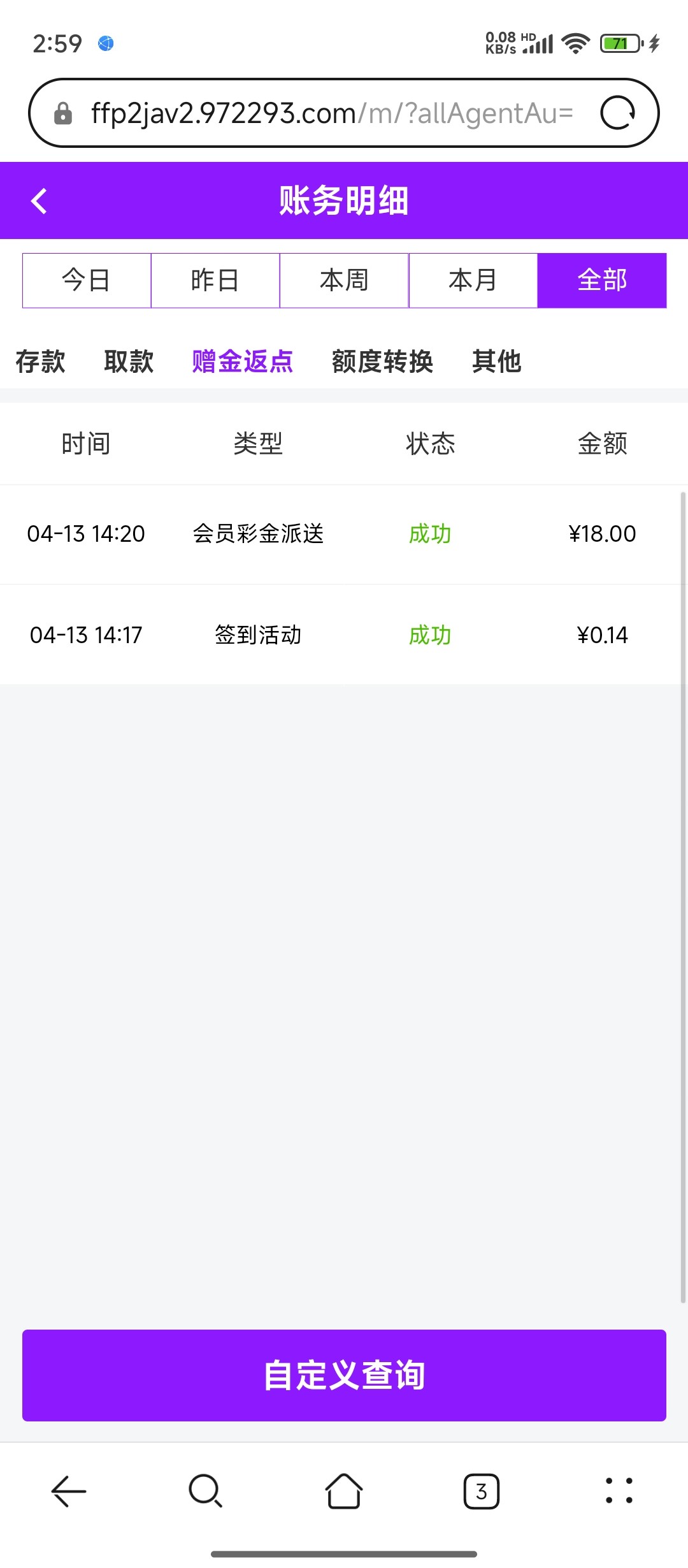Show the 其他 category records
688x1568 pixels.
[x=497, y=361]
